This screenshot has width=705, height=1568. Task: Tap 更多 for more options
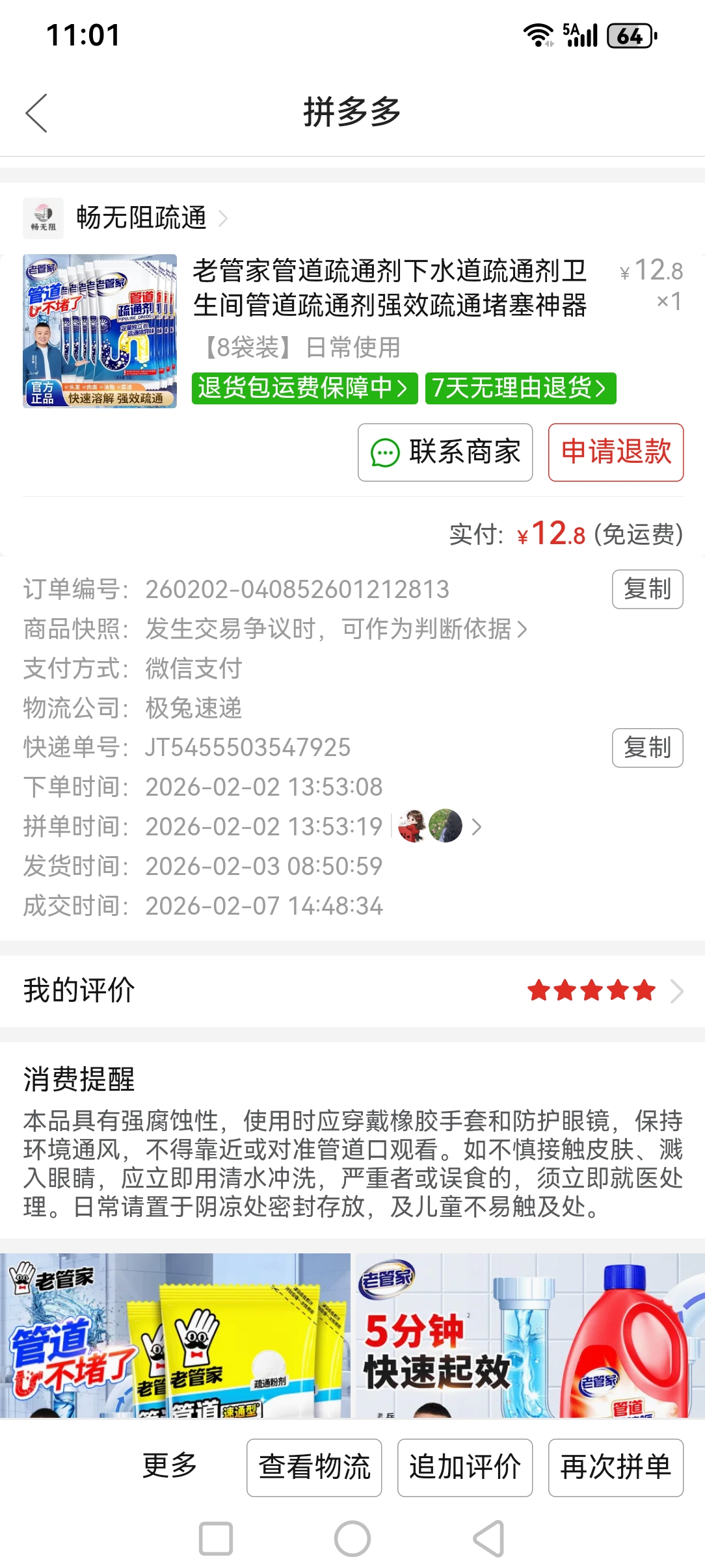point(170,1467)
